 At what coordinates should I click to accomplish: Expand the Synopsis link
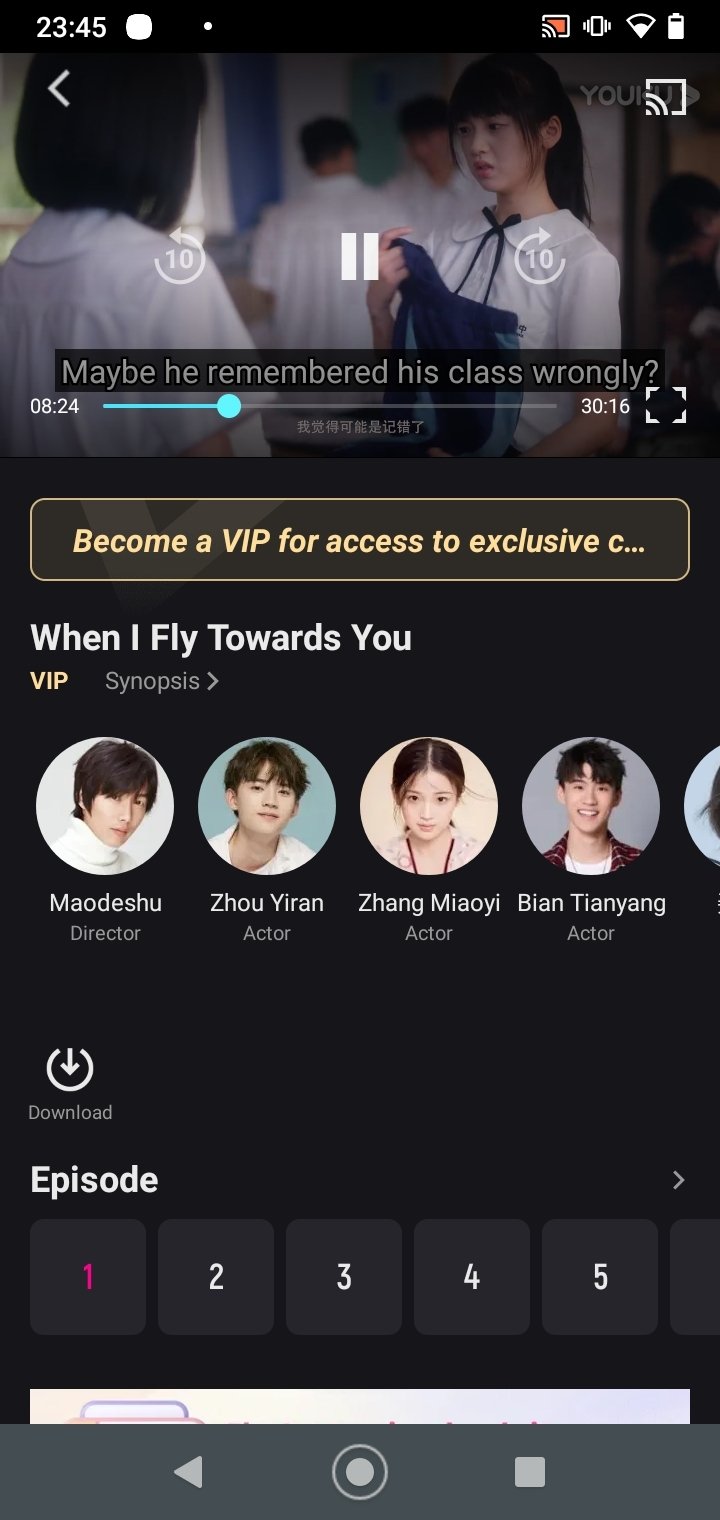click(162, 681)
